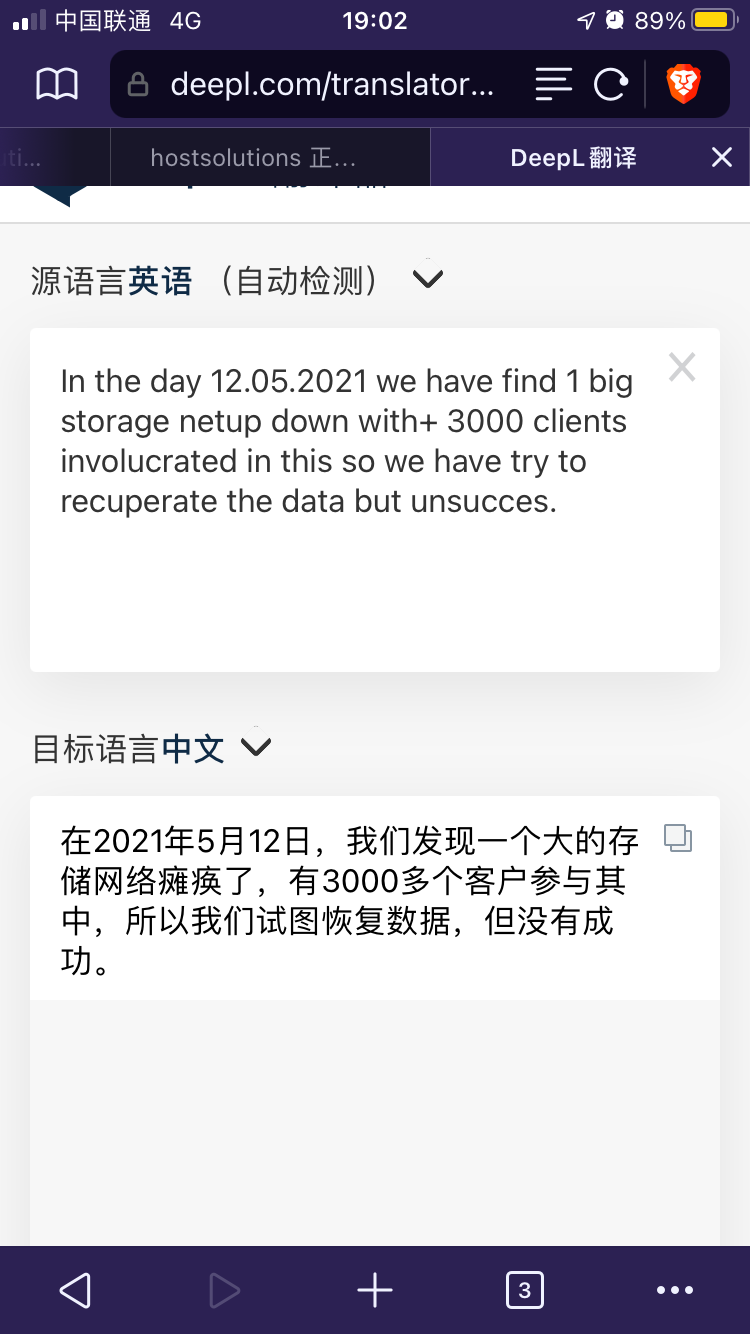The width and height of the screenshot is (750, 1334).
Task: Copy the Chinese translation
Action: [x=678, y=838]
